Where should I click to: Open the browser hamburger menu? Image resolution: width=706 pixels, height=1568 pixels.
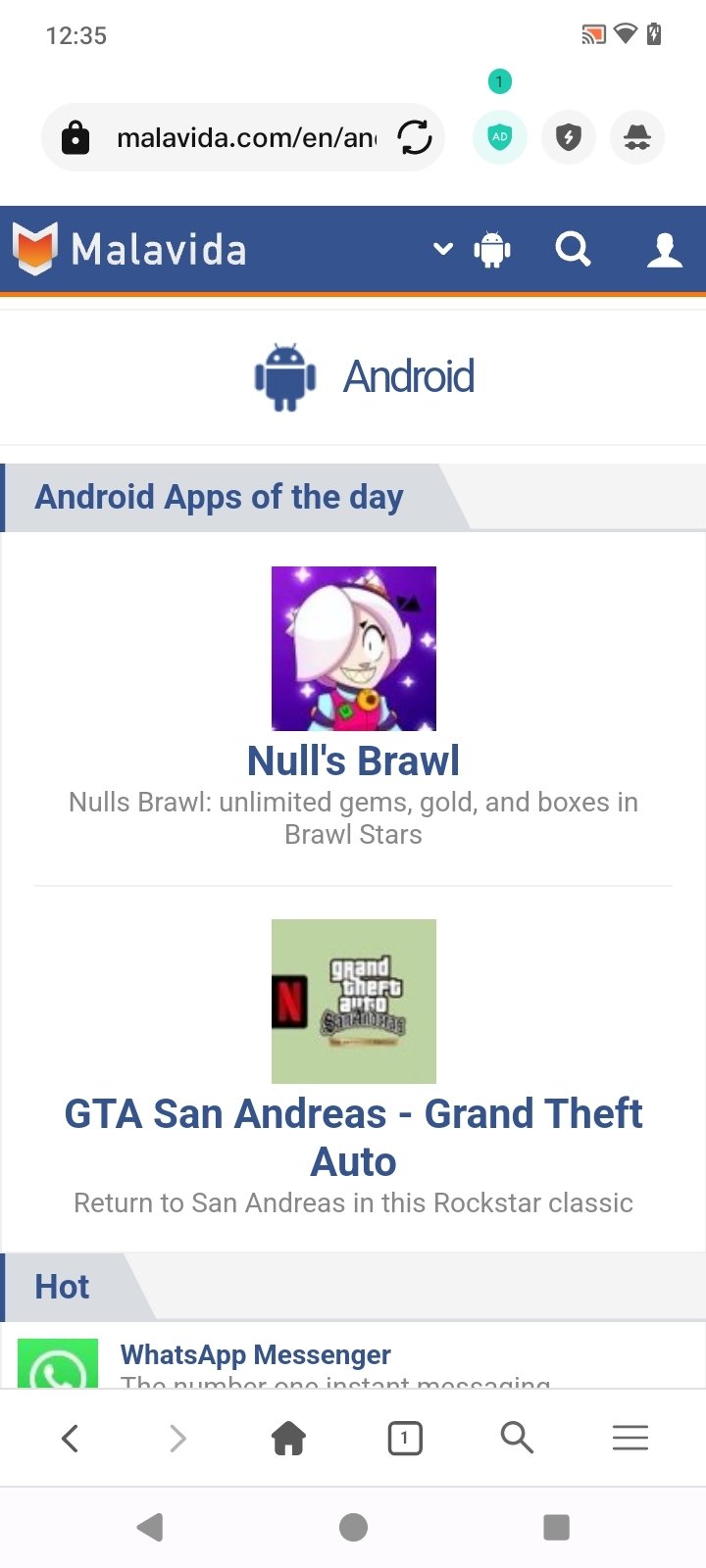[630, 1438]
